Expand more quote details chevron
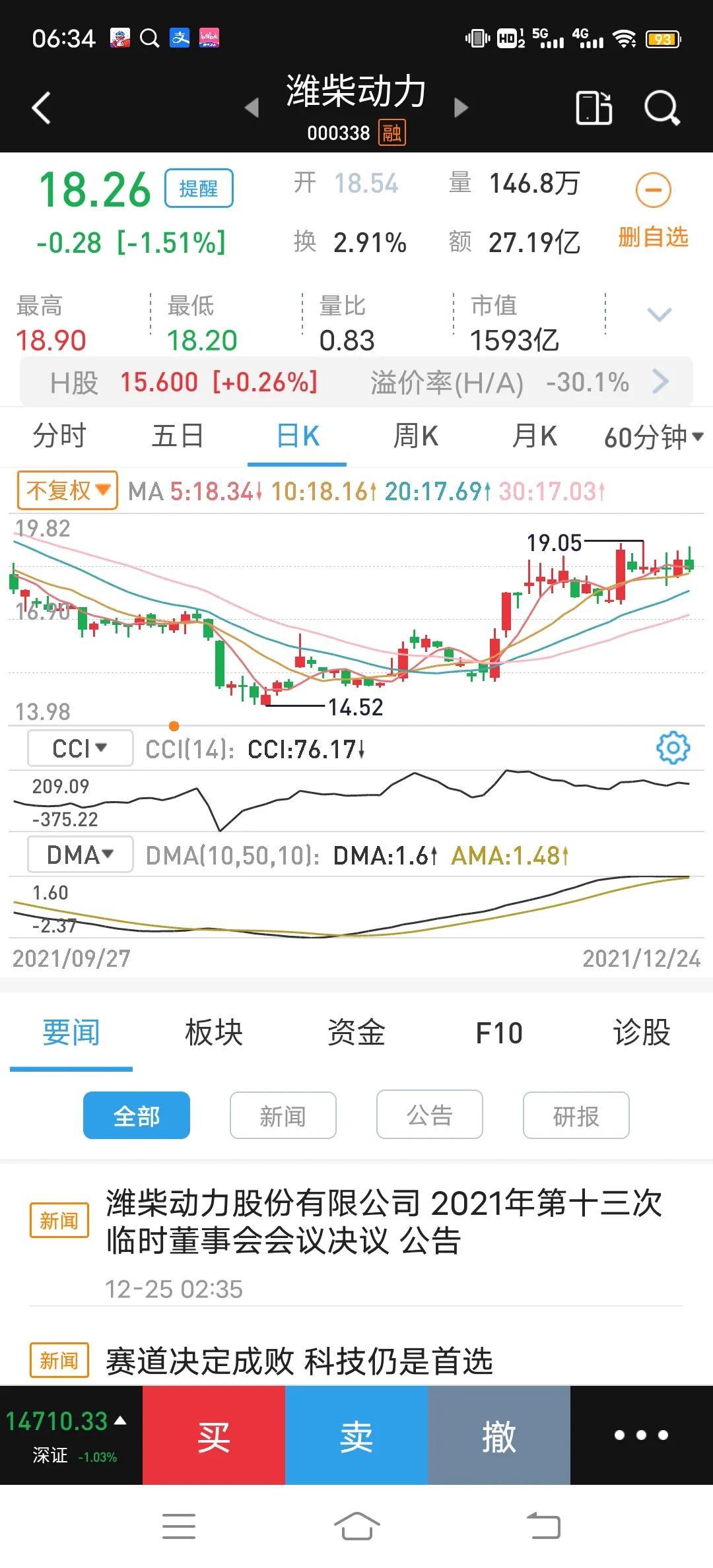Viewport: 713px width, 1568px height. pos(660,314)
